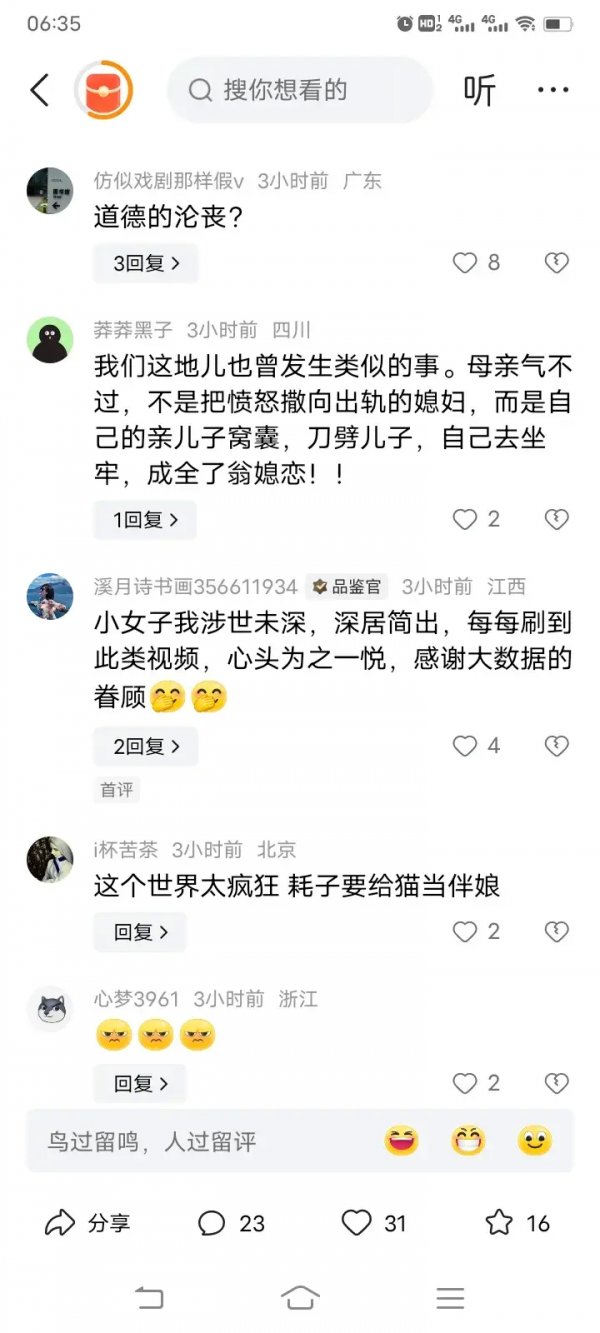The image size is (600, 1333).
Task: Expand 3回复 under 道德的沦丧
Action: tap(146, 263)
